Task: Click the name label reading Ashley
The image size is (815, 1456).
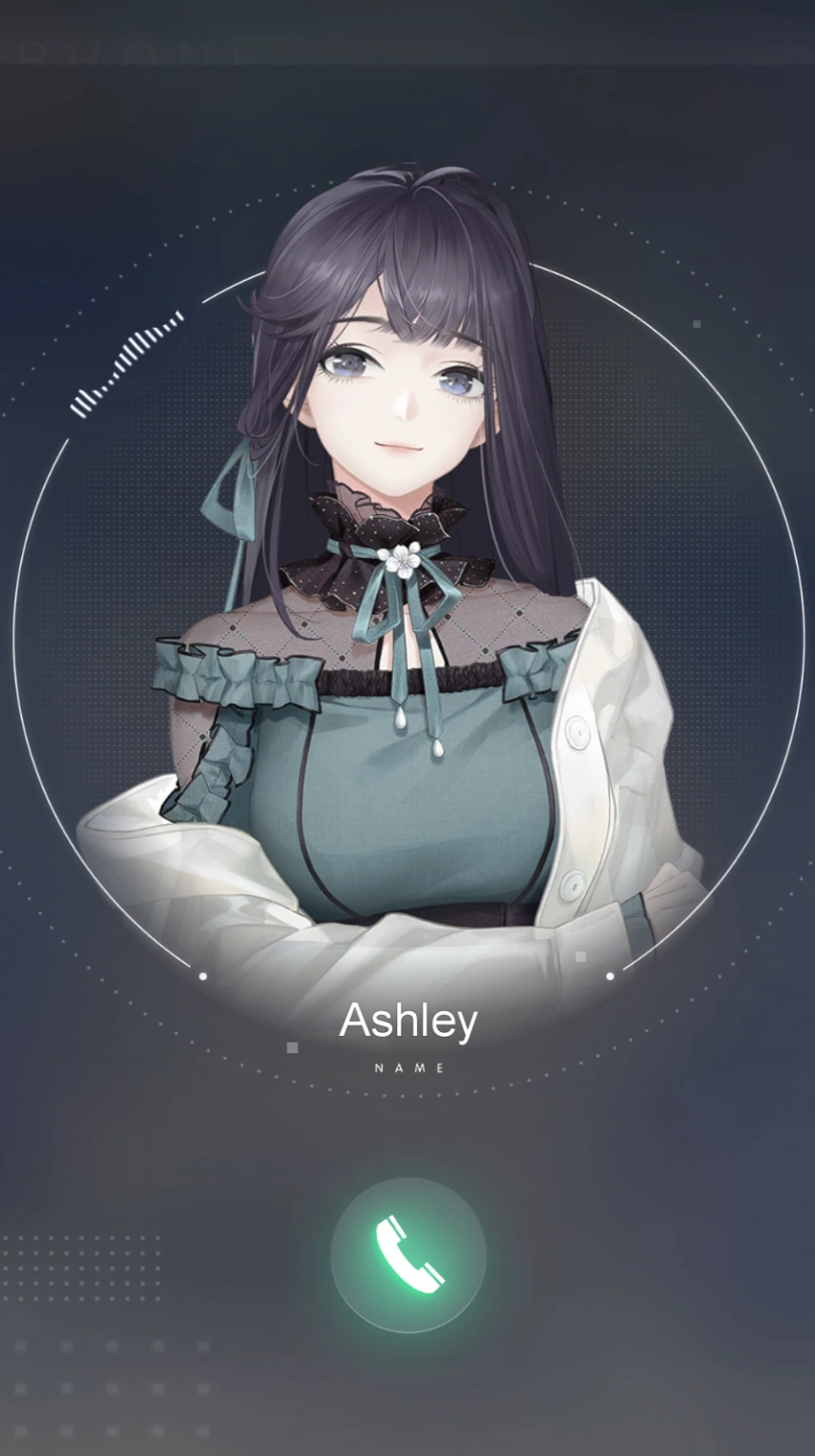Action: coord(408,1020)
